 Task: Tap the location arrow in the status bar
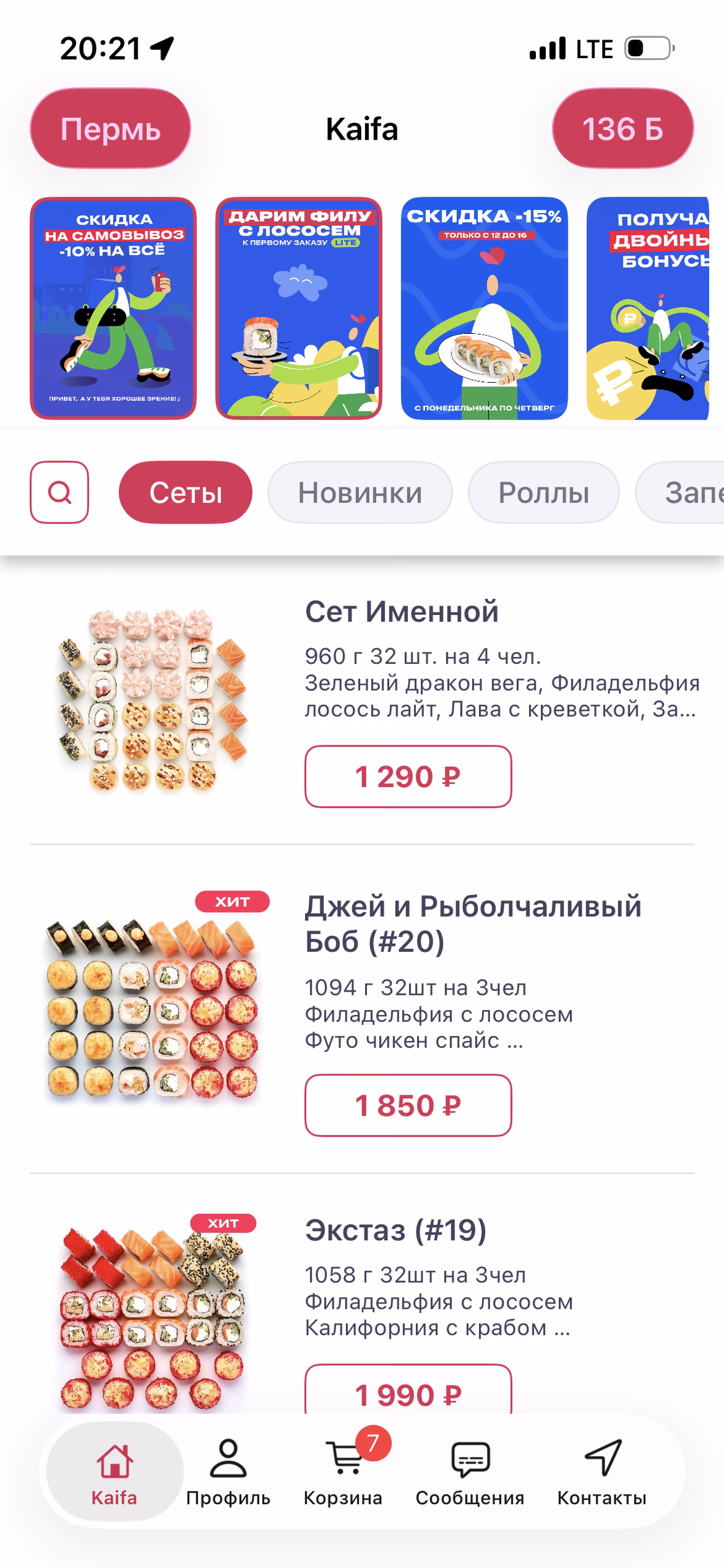point(162,48)
